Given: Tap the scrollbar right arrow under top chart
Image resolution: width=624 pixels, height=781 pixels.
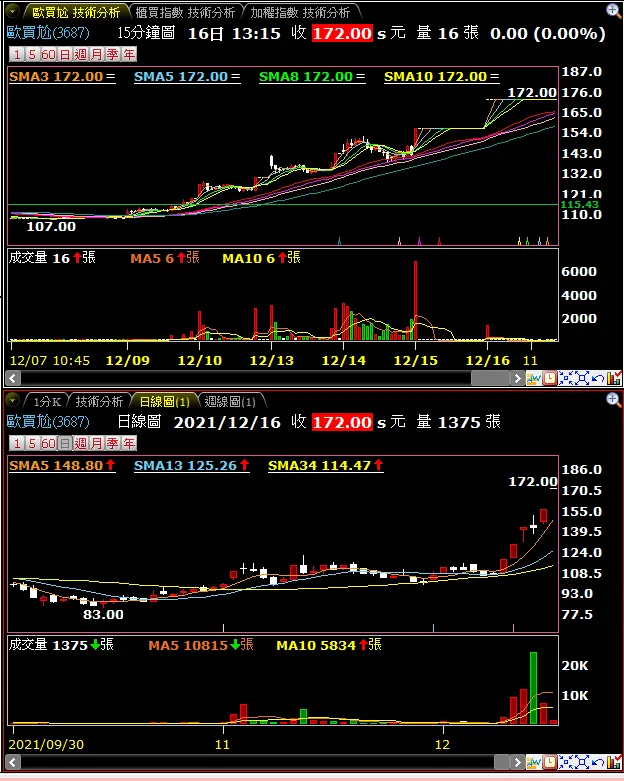Looking at the screenshot, I should (517, 378).
